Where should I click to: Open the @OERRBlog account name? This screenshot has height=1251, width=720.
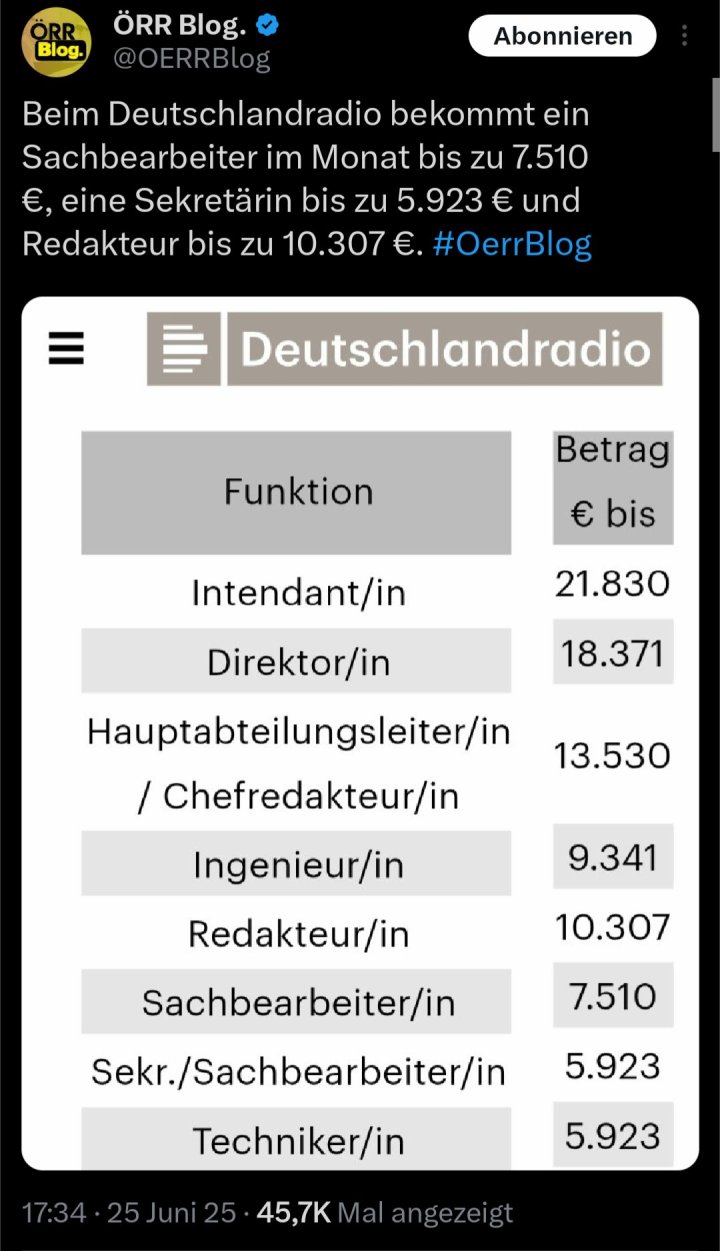click(x=191, y=59)
